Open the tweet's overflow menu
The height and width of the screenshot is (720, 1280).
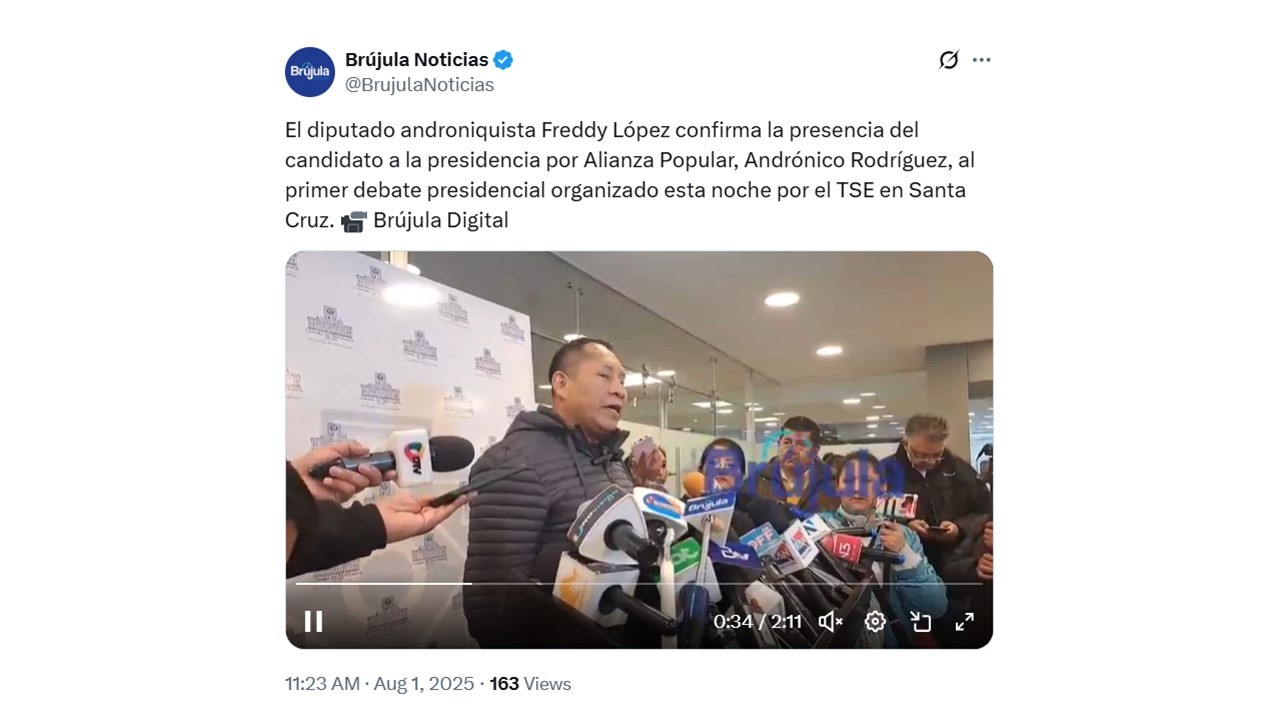(x=981, y=60)
